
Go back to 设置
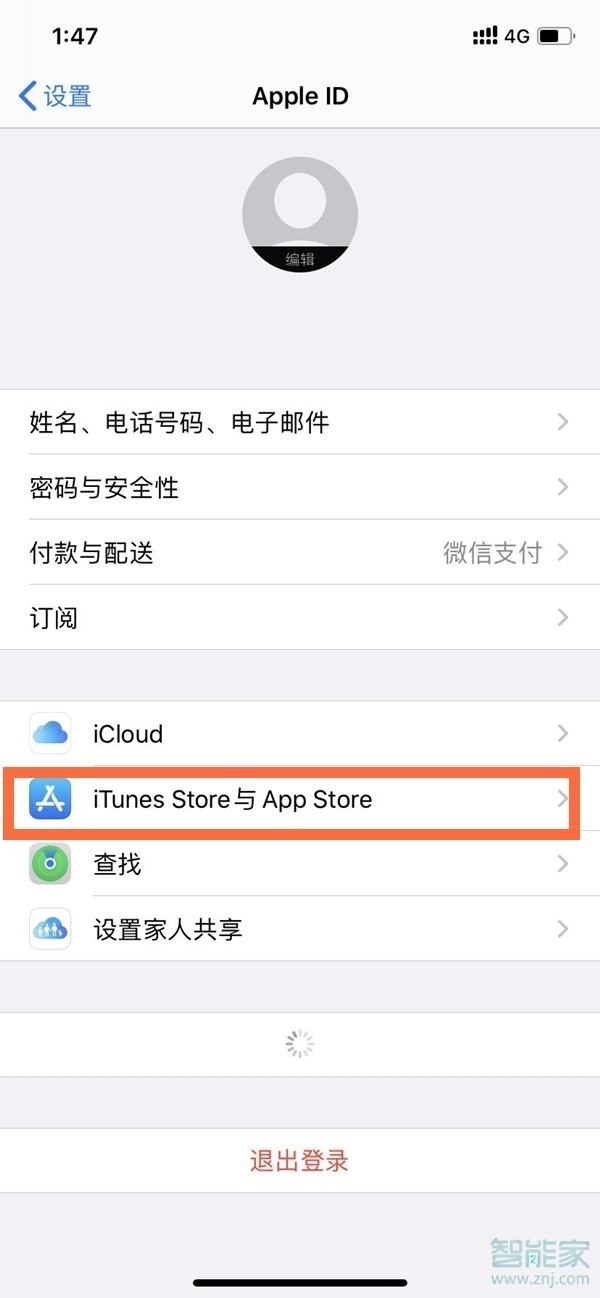point(55,96)
